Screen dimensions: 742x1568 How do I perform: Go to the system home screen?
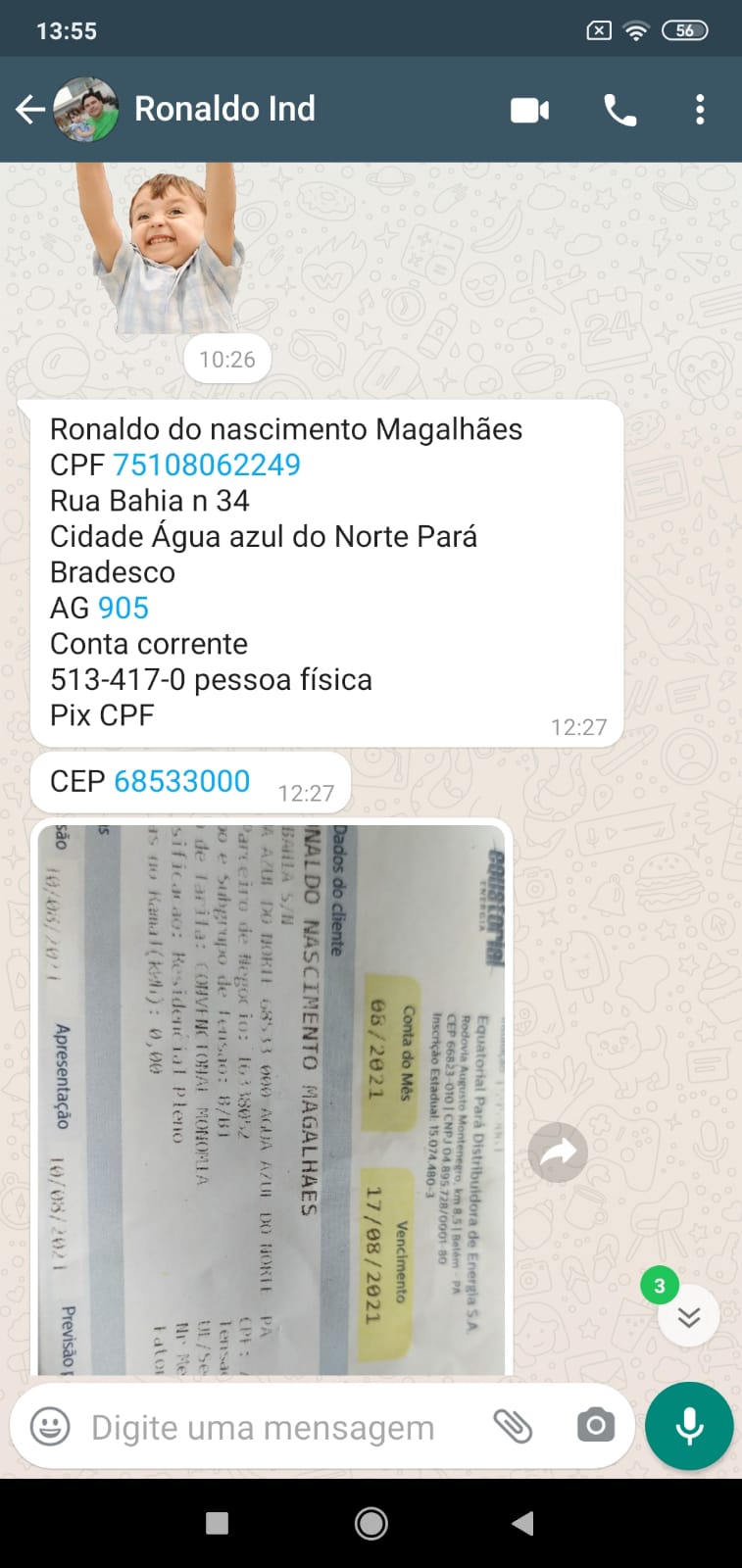pyautogui.click(x=371, y=1523)
